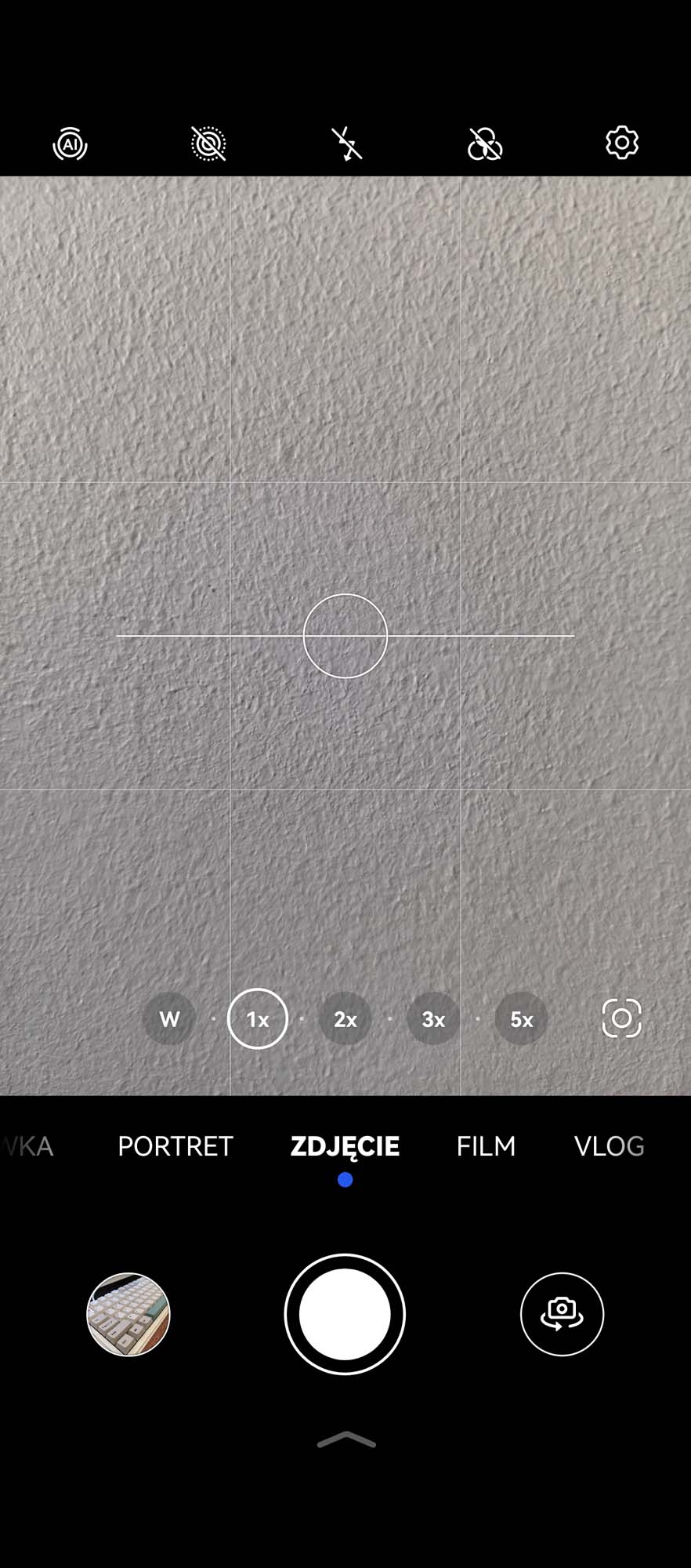The image size is (691, 1568).
Task: Switch to PORTRET mode
Action: coord(175,1146)
